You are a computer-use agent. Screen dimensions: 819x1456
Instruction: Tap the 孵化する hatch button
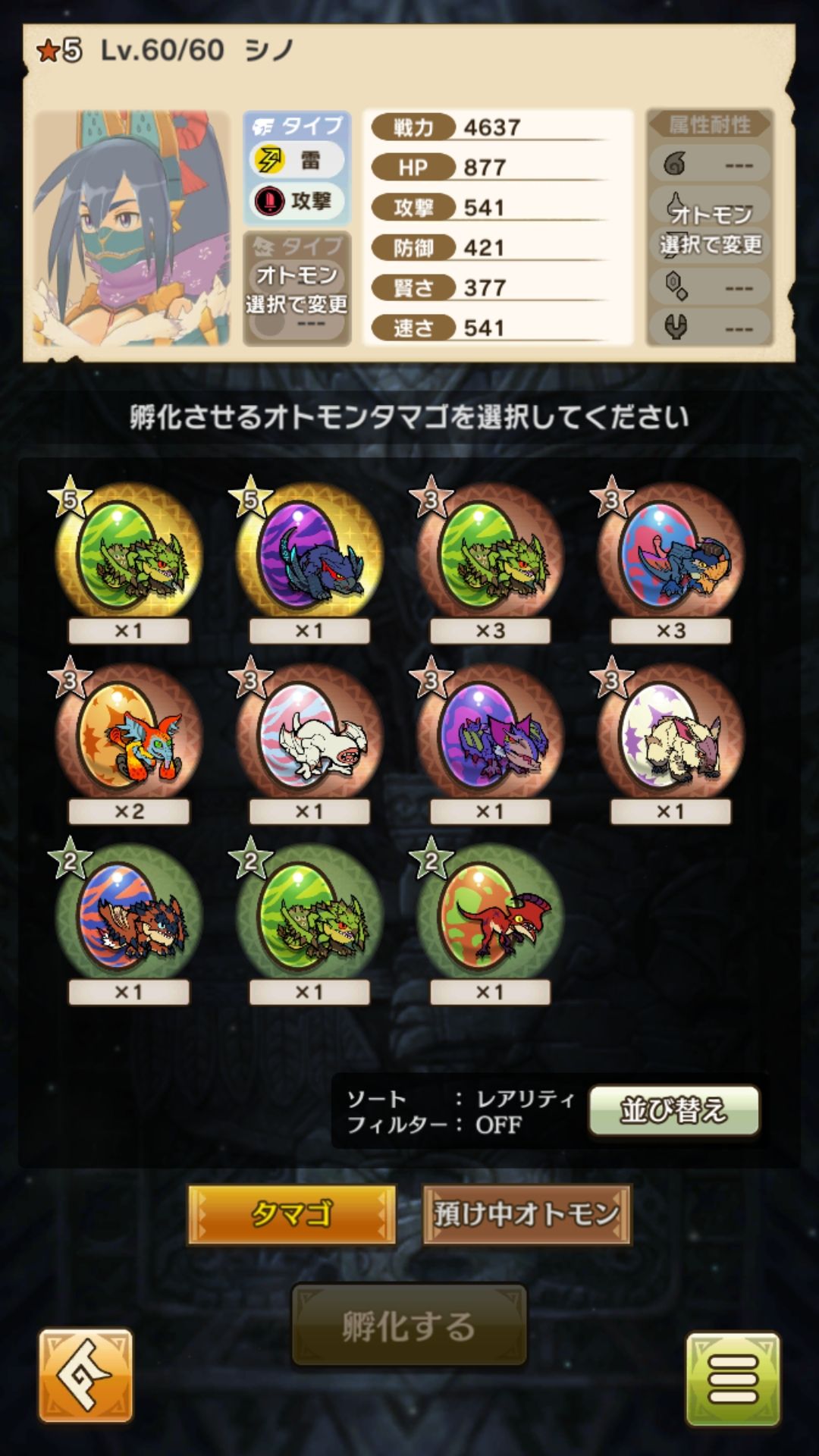click(409, 1326)
